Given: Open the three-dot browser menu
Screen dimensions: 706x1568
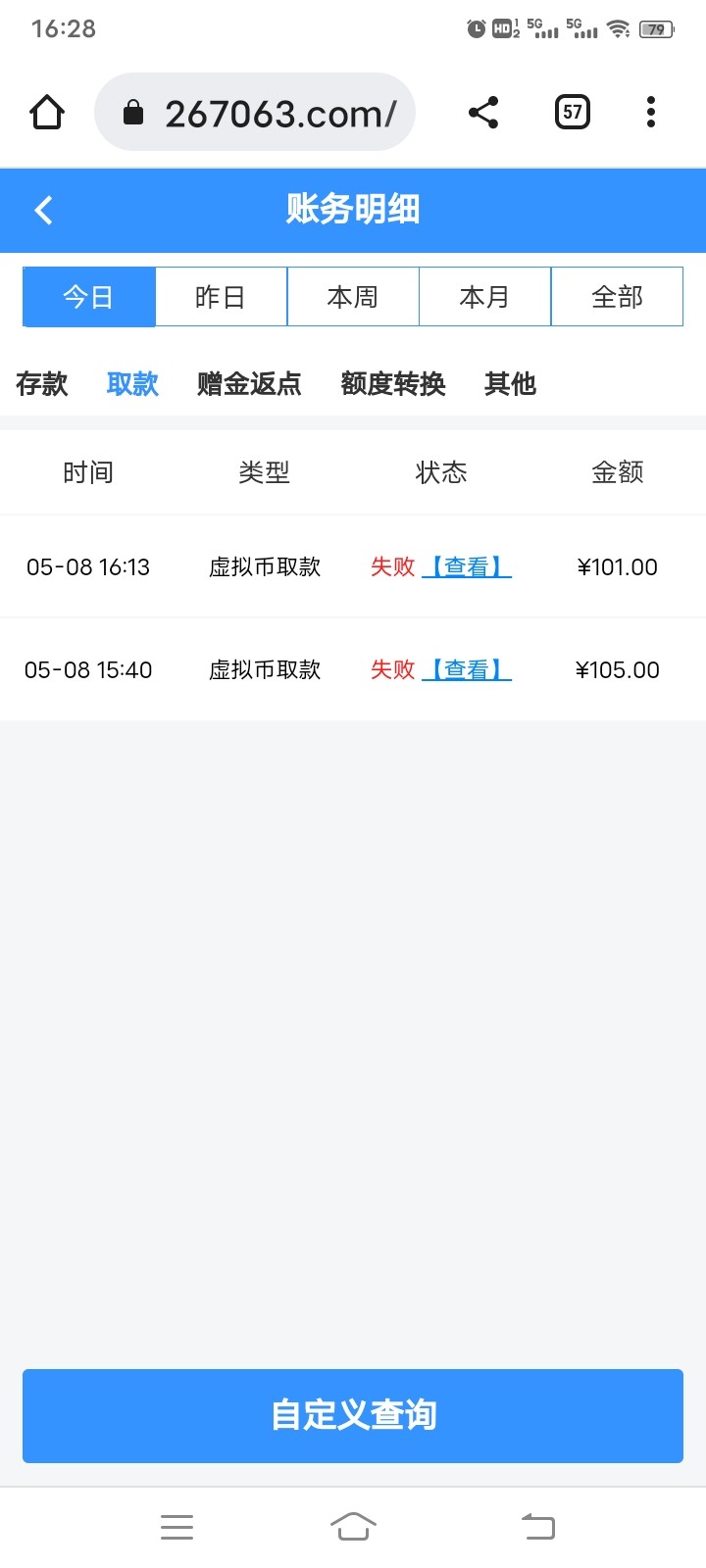Looking at the screenshot, I should [x=650, y=111].
